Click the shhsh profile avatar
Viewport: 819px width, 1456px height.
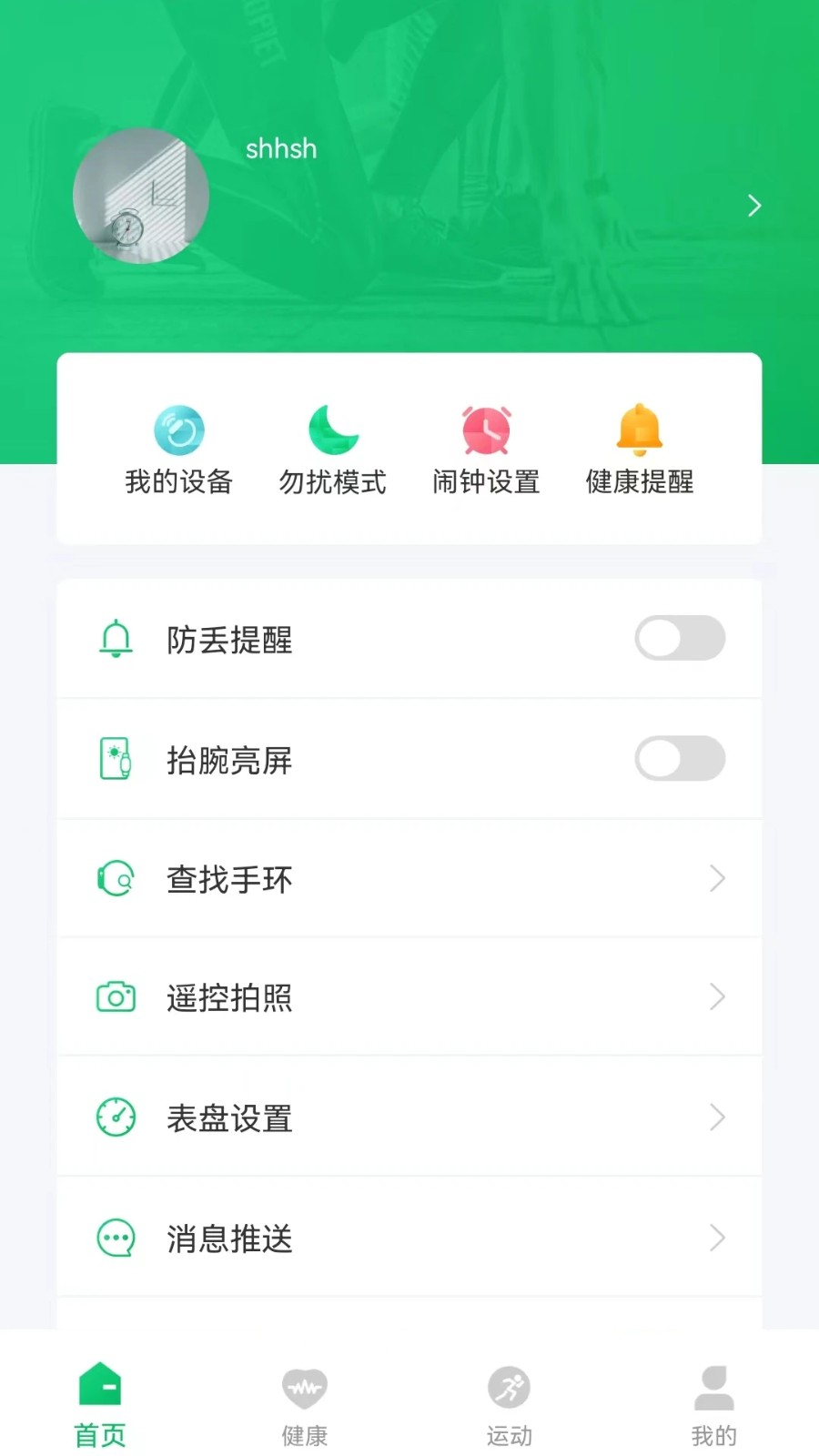(141, 197)
